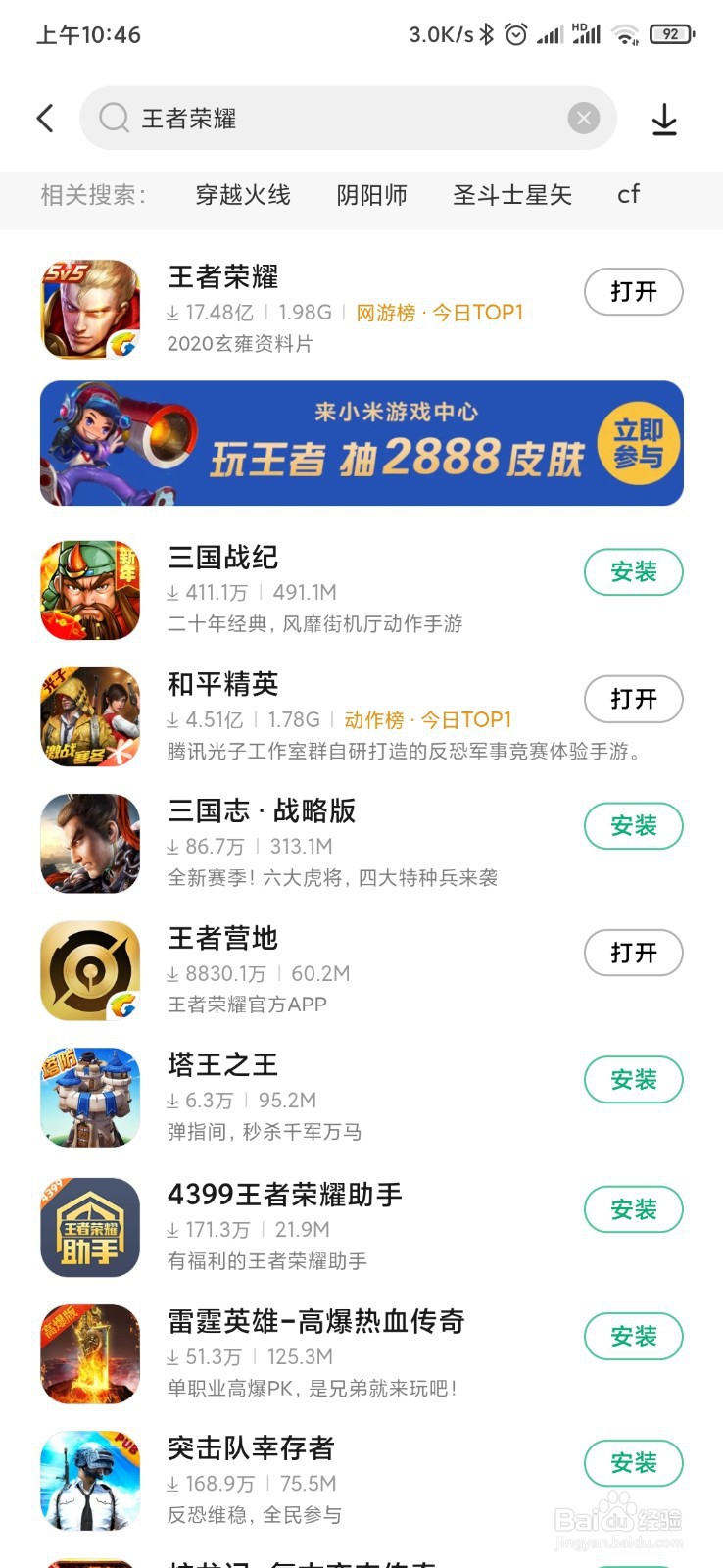
Task: Install 三国战纪
Action: coord(633,572)
